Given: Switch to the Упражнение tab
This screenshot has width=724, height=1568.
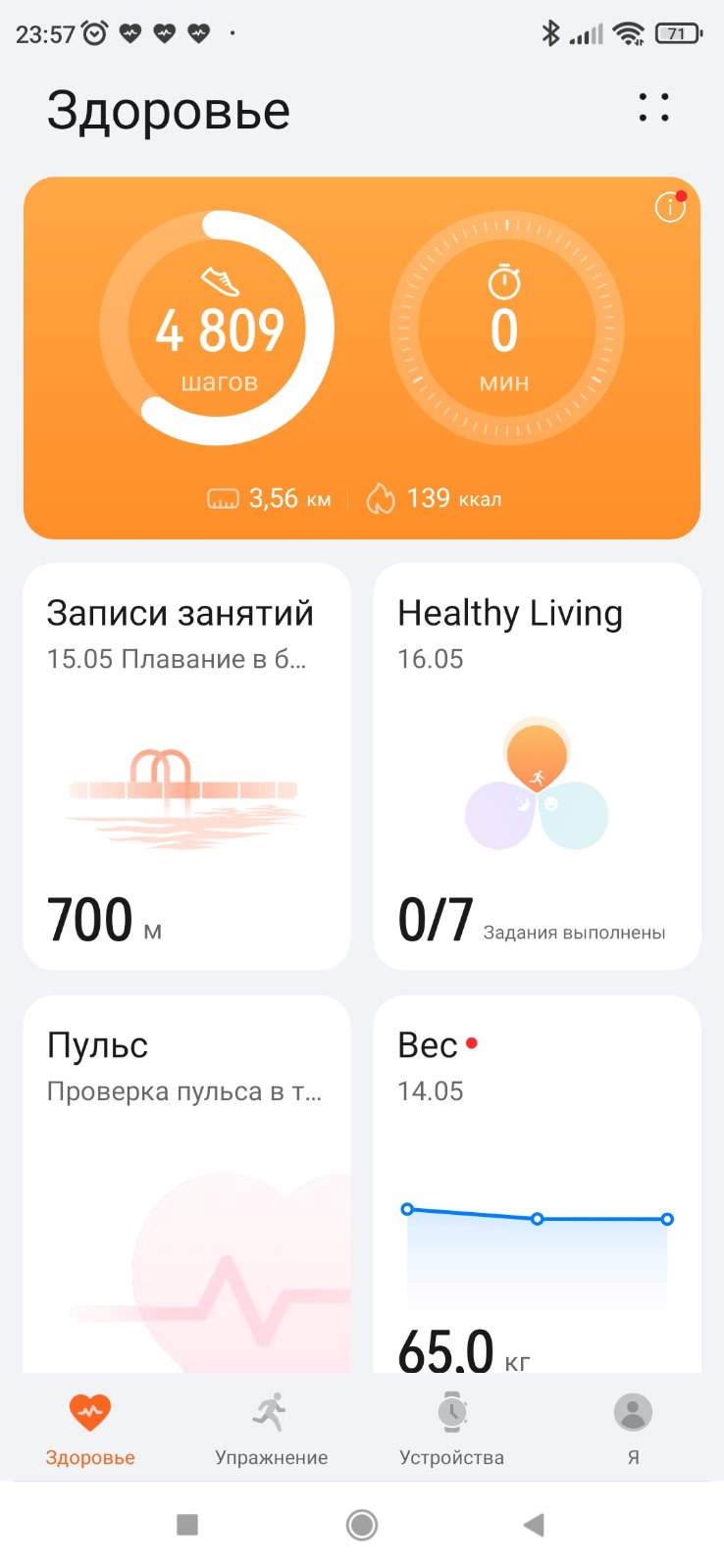Looking at the screenshot, I should pyautogui.click(x=272, y=1429).
